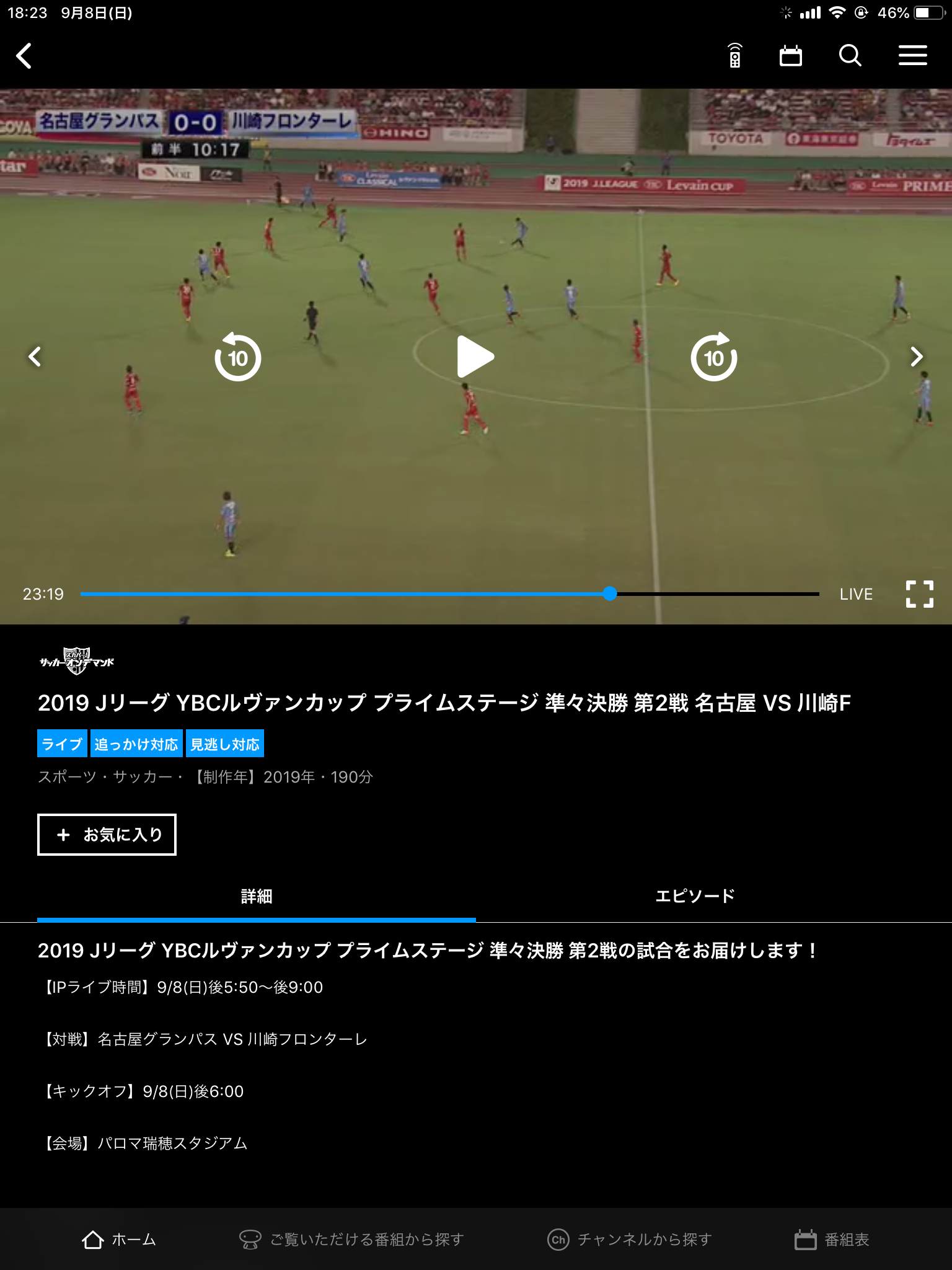This screenshot has width=952, height=1270.
Task: Go back using the top-left arrow
Action: pyautogui.click(x=24, y=56)
